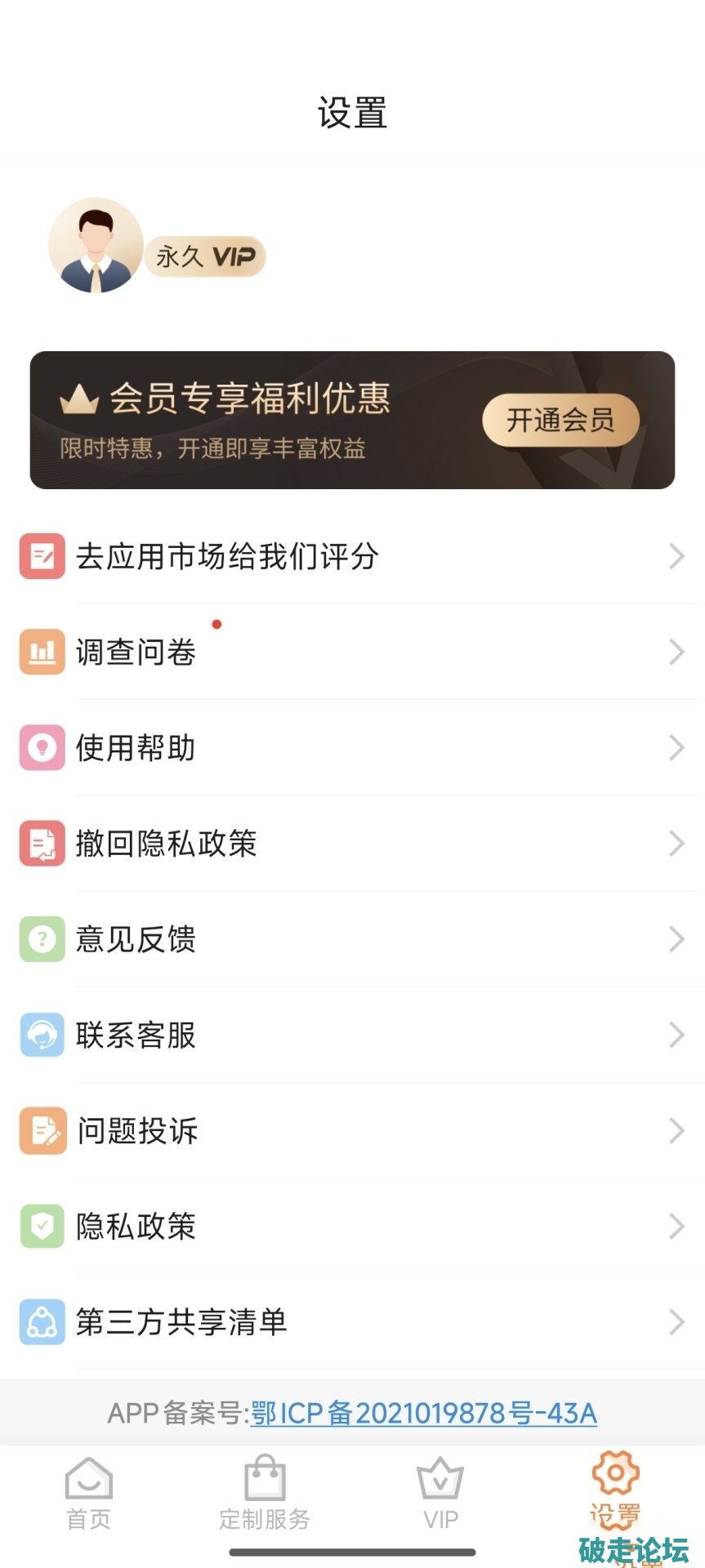Switch to the 首页 tab

click(x=88, y=1494)
